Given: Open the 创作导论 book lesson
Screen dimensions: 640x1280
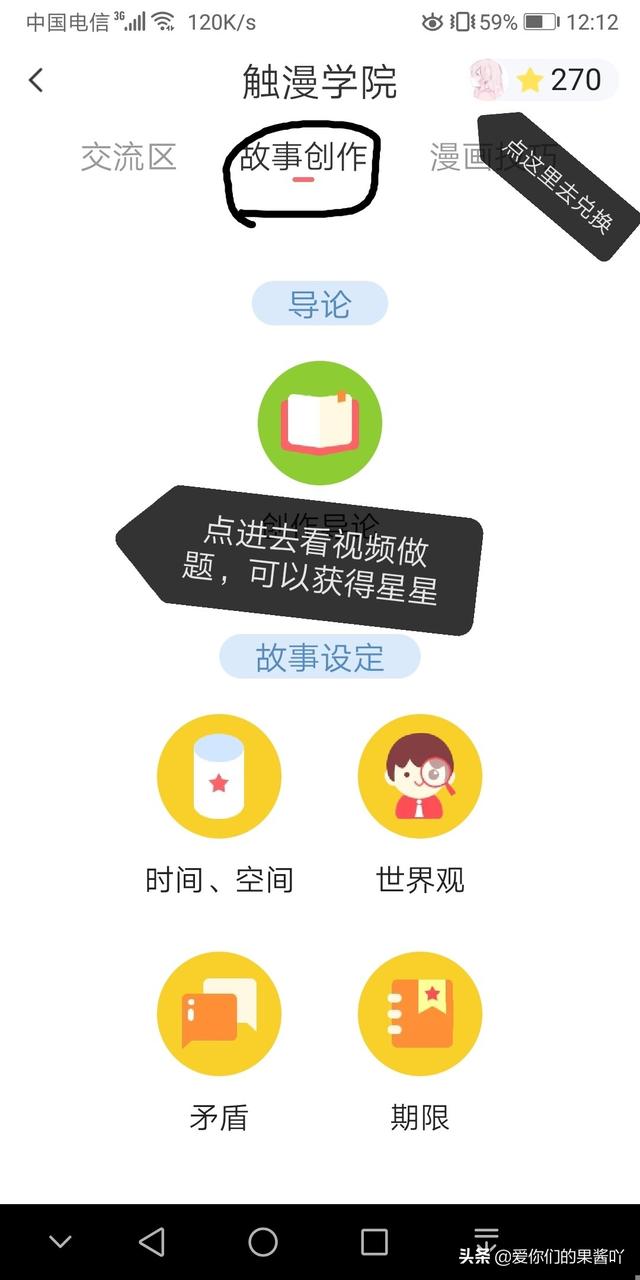Looking at the screenshot, I should pos(320,423).
